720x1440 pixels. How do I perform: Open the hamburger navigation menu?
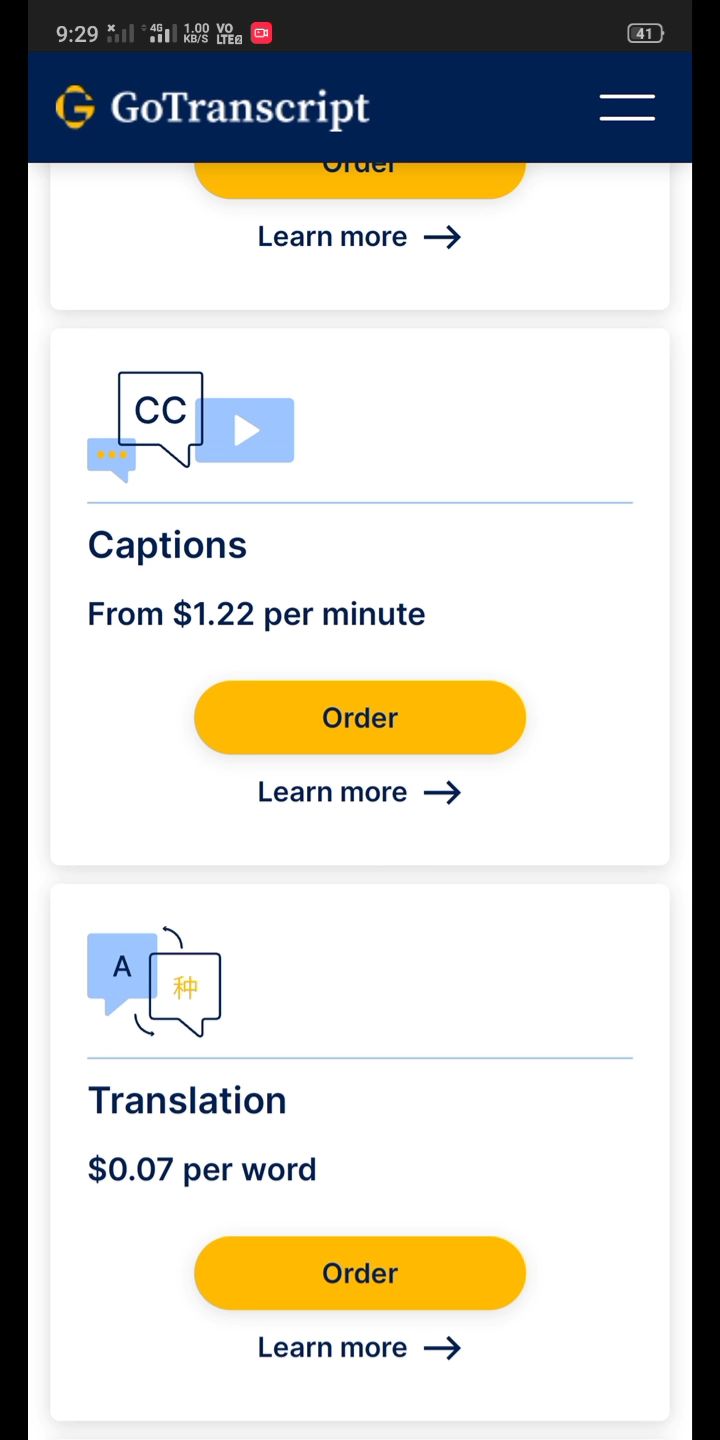627,108
